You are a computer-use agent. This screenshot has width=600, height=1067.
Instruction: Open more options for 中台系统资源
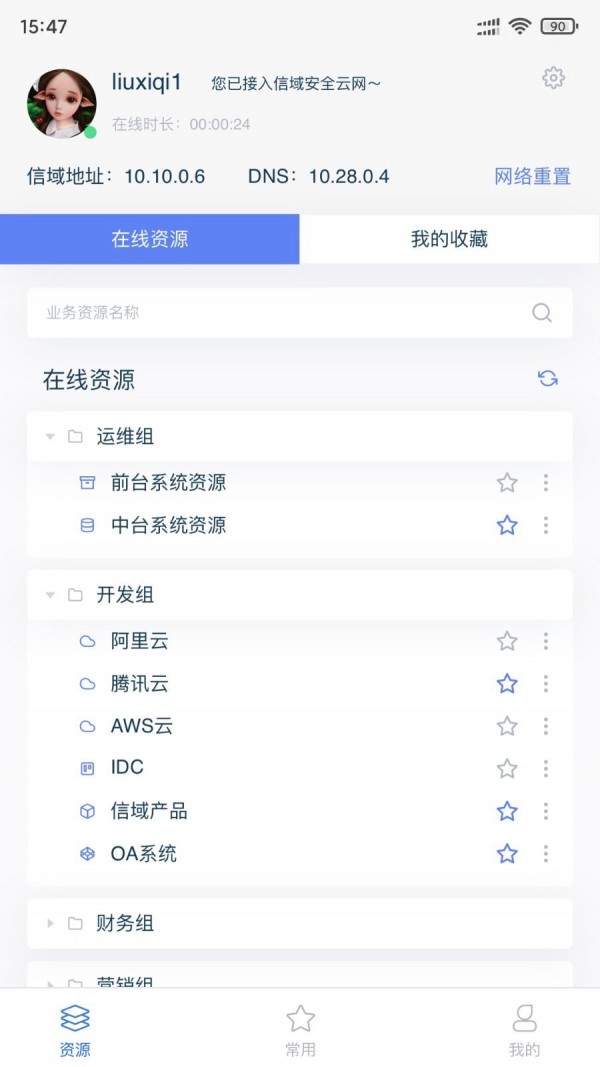click(545, 525)
